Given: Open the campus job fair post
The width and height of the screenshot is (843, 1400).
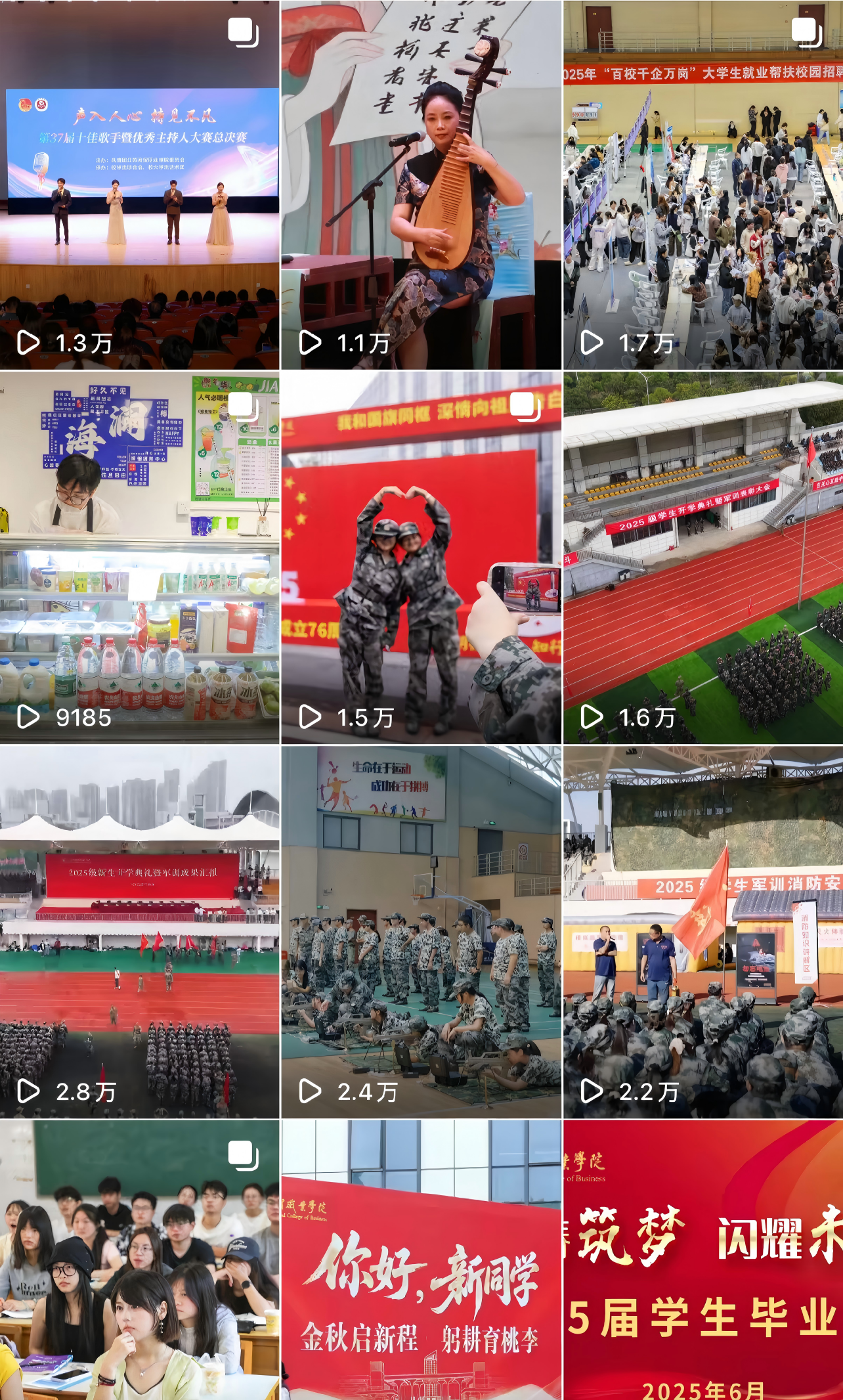Looking at the screenshot, I should coord(702,185).
